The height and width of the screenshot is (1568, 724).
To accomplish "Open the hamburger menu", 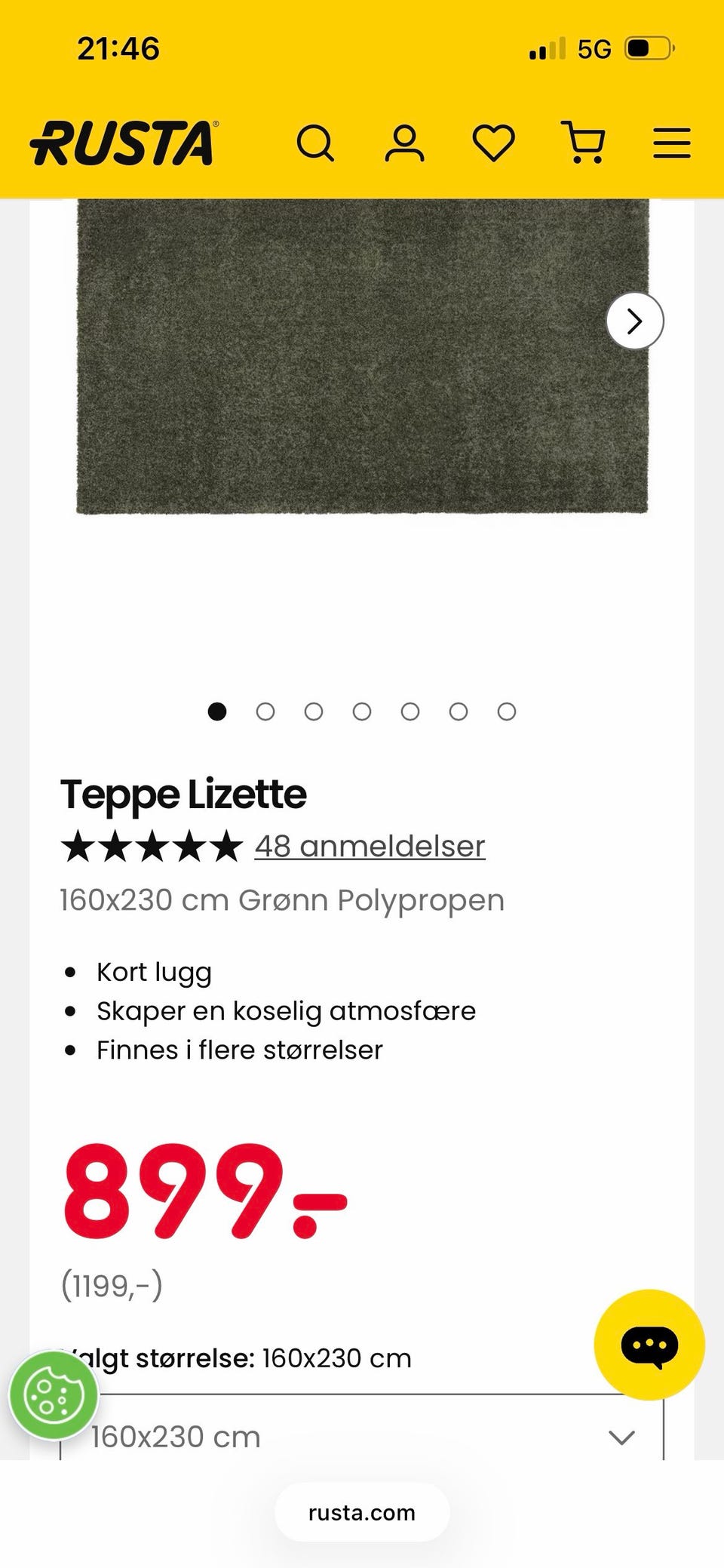I will point(671,143).
